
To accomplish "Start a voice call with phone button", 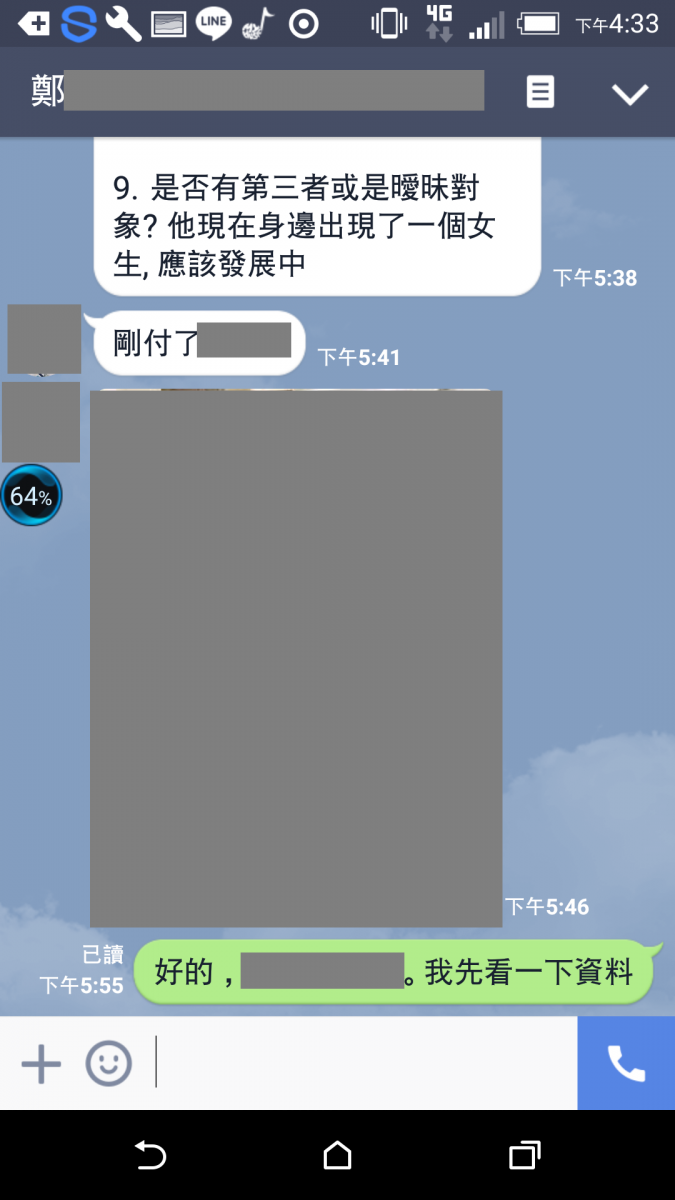I will point(626,1064).
